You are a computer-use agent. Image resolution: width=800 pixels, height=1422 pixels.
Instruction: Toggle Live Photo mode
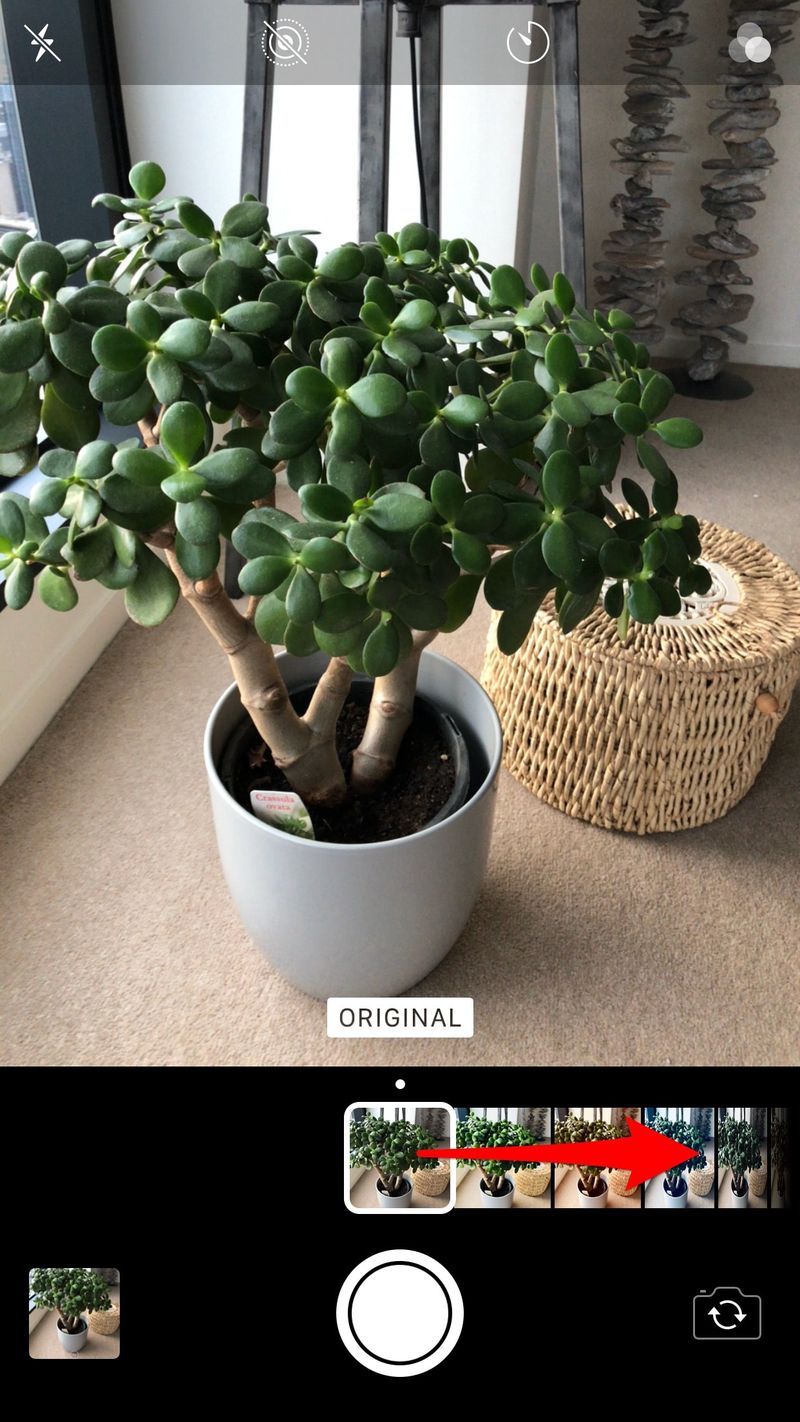(285, 43)
